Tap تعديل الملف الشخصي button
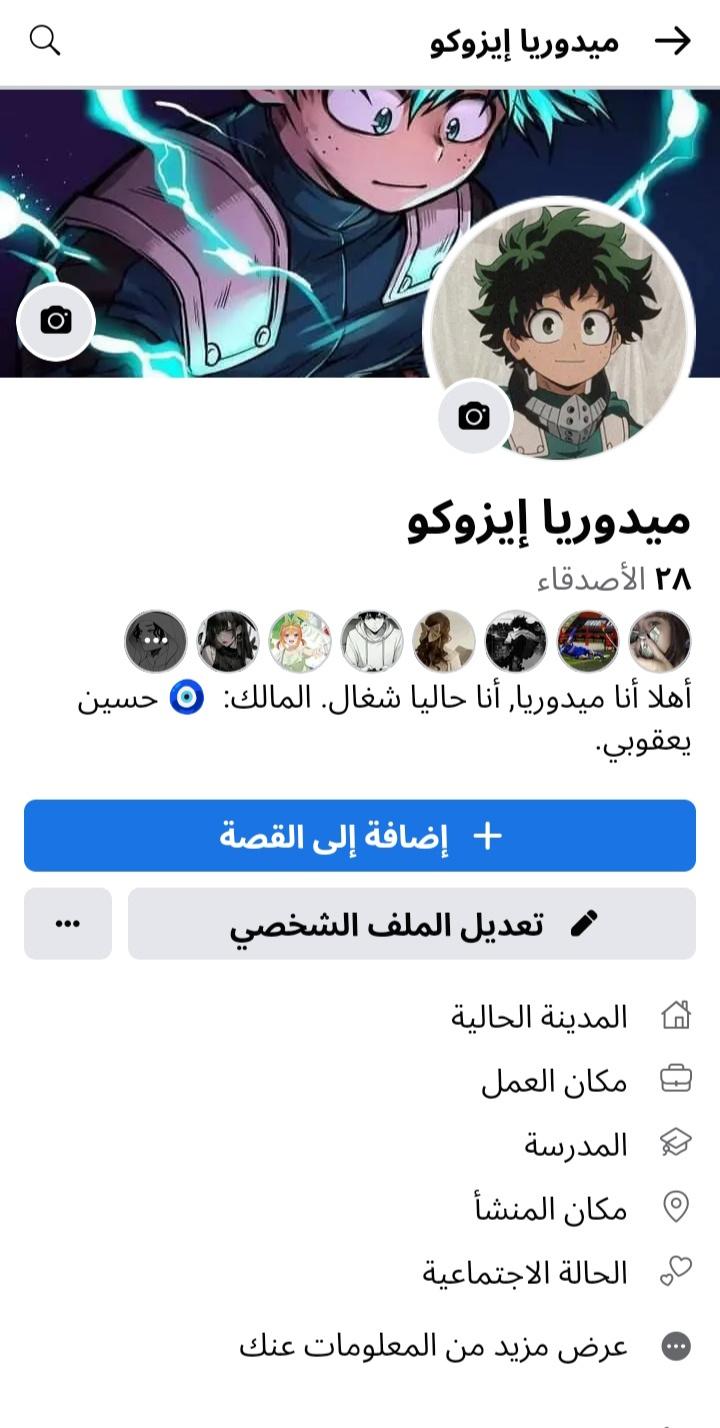Viewport: 720px width, 1428px height. point(412,924)
